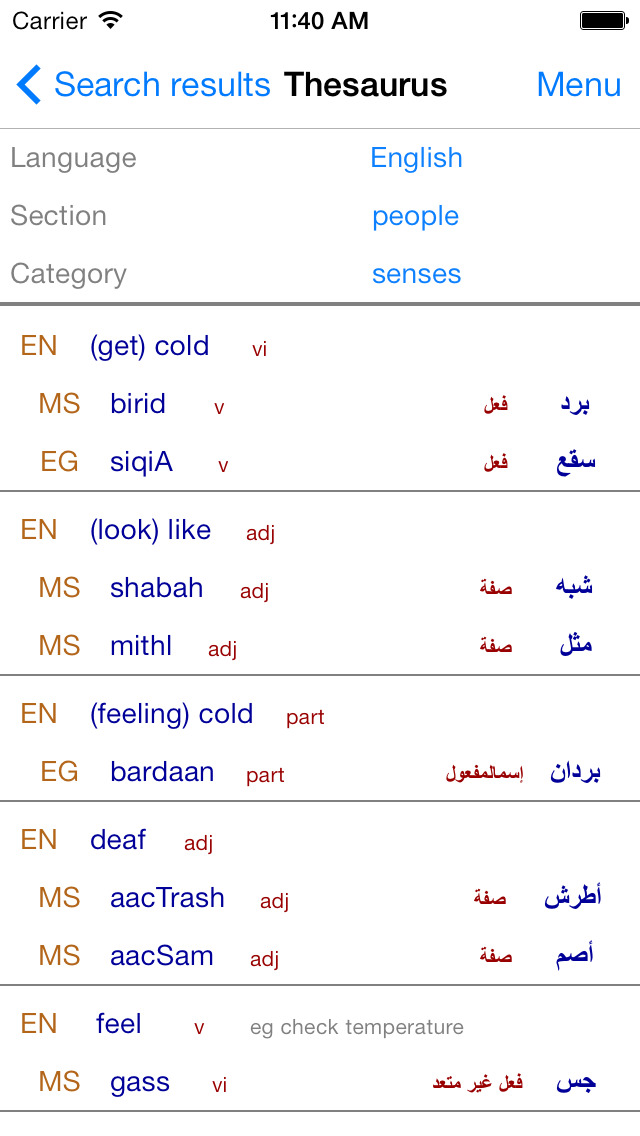Select the mithl translation row

click(x=320, y=646)
